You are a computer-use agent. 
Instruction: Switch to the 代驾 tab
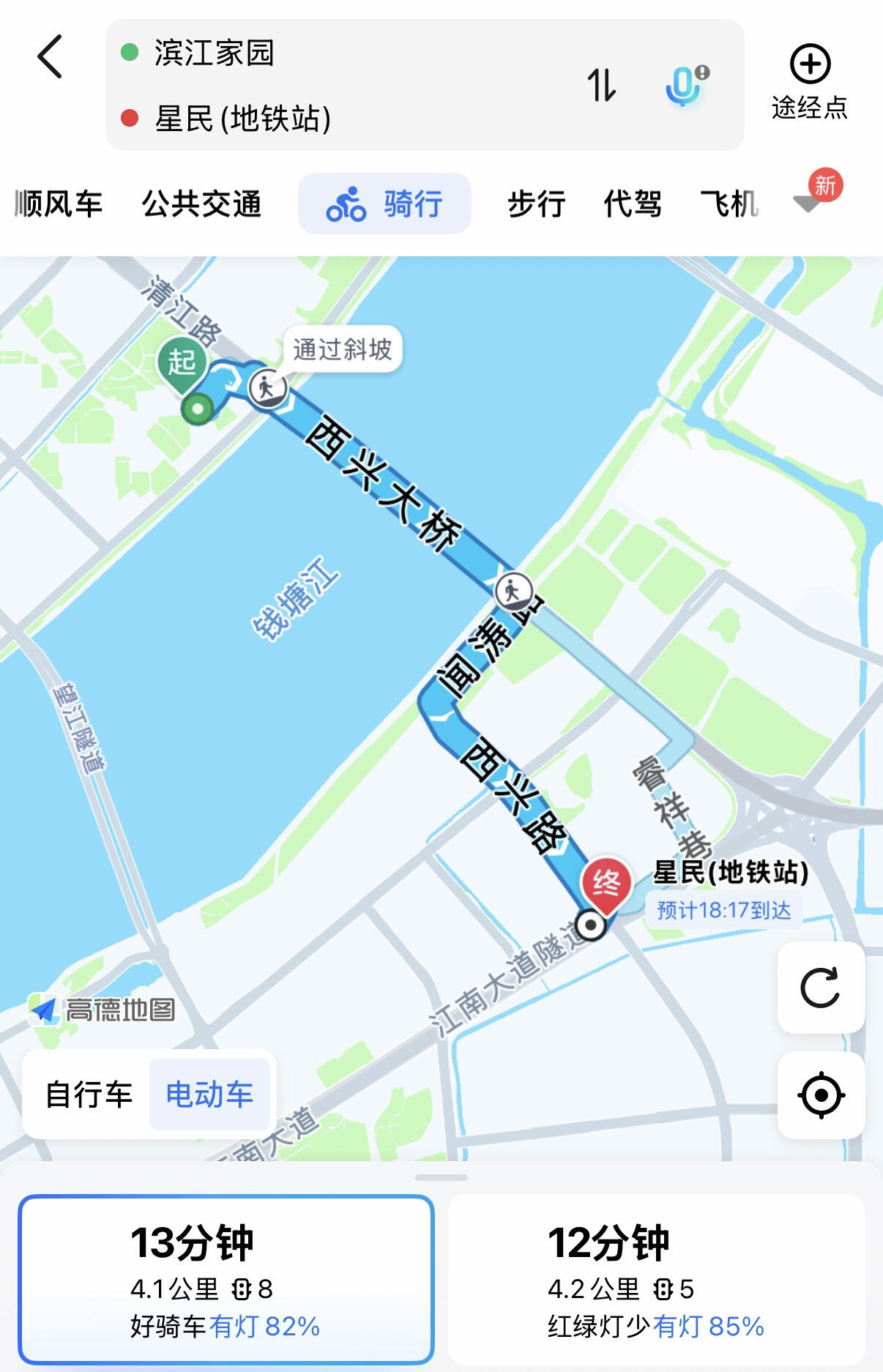(x=633, y=204)
